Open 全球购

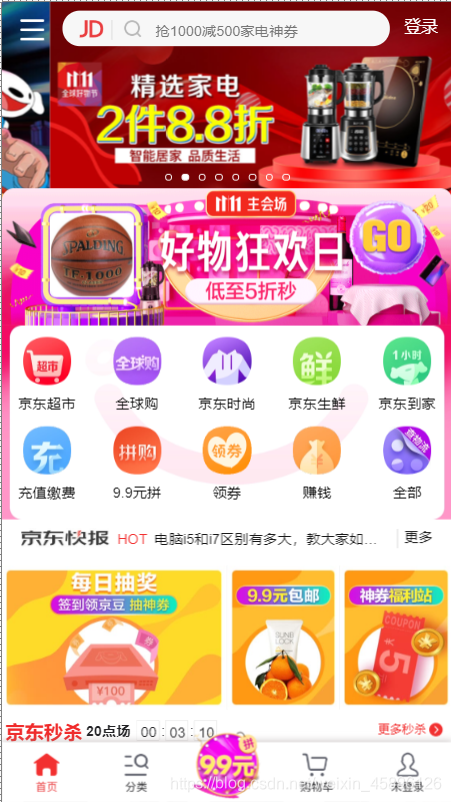click(x=137, y=374)
